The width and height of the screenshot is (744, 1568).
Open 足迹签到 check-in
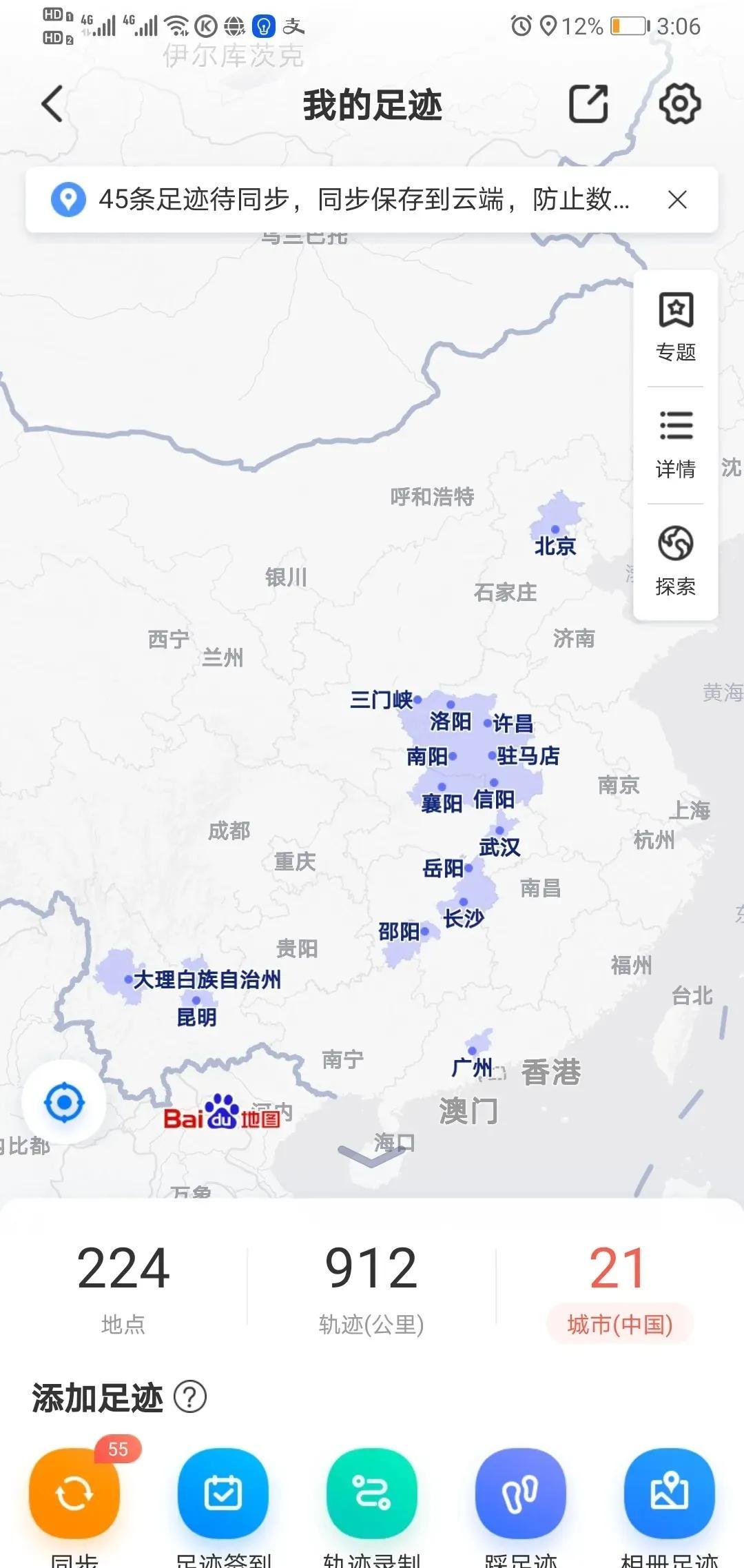click(223, 1492)
